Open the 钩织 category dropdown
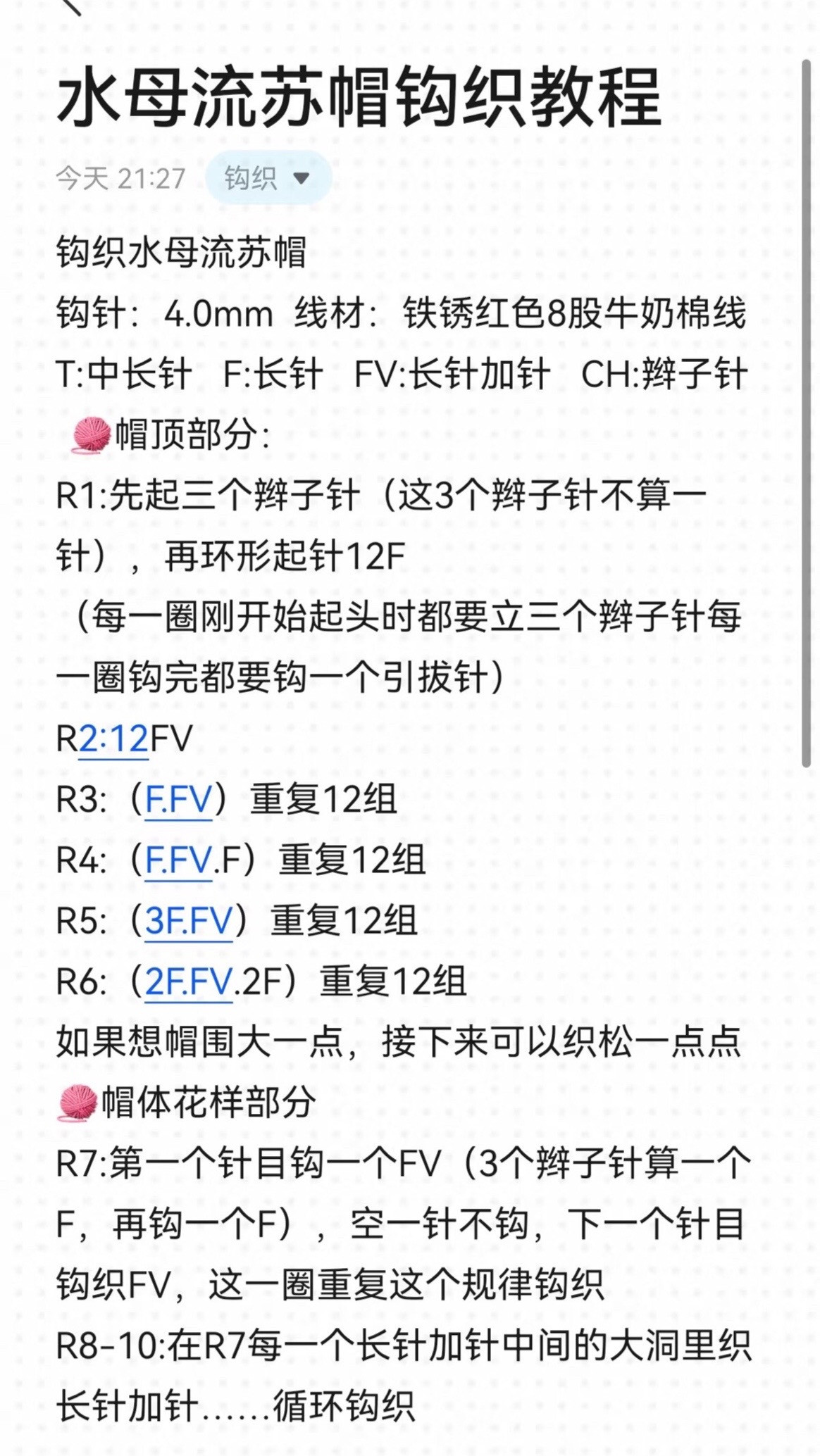This screenshot has height=1456, width=820. click(268, 178)
